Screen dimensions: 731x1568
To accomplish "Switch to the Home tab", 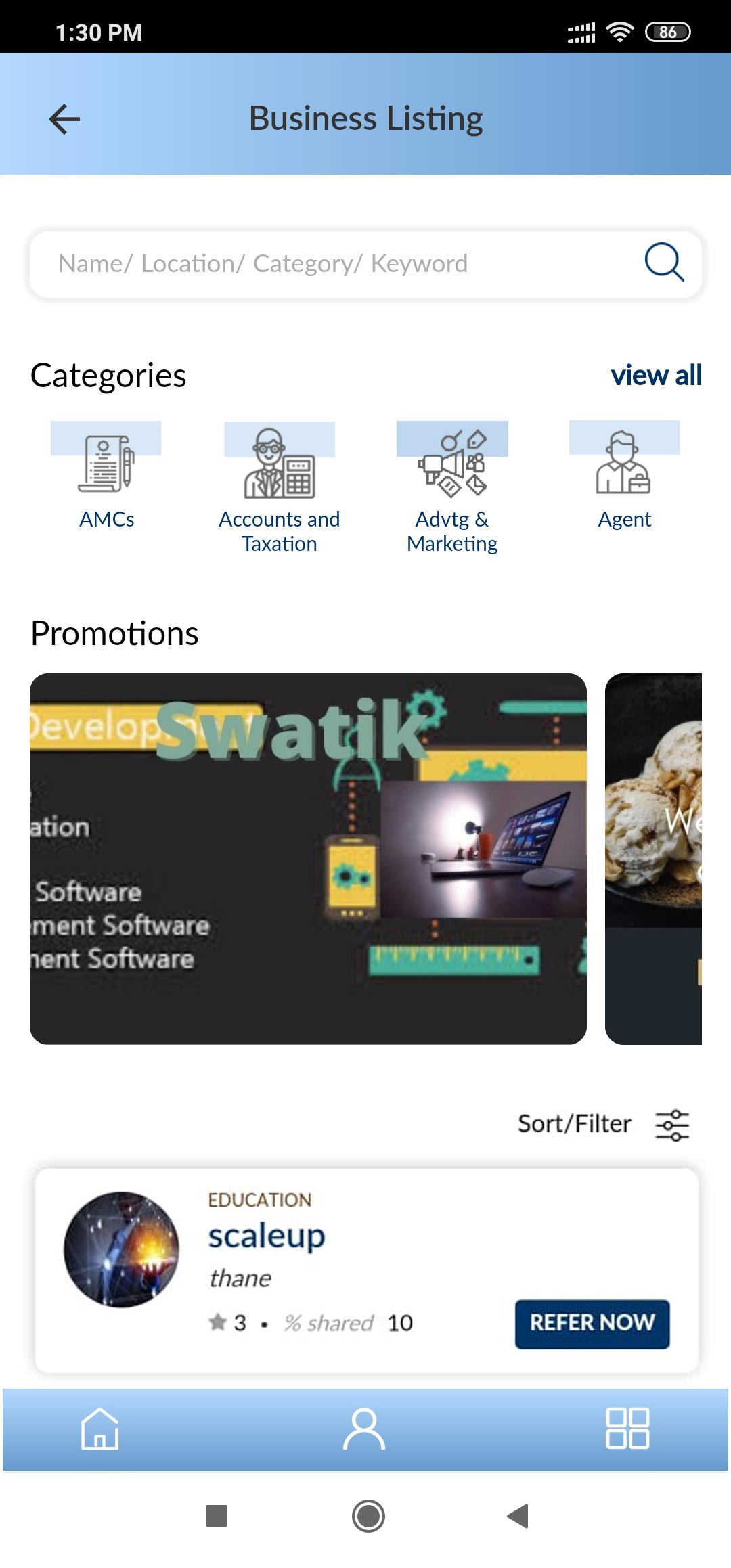I will point(100,1429).
